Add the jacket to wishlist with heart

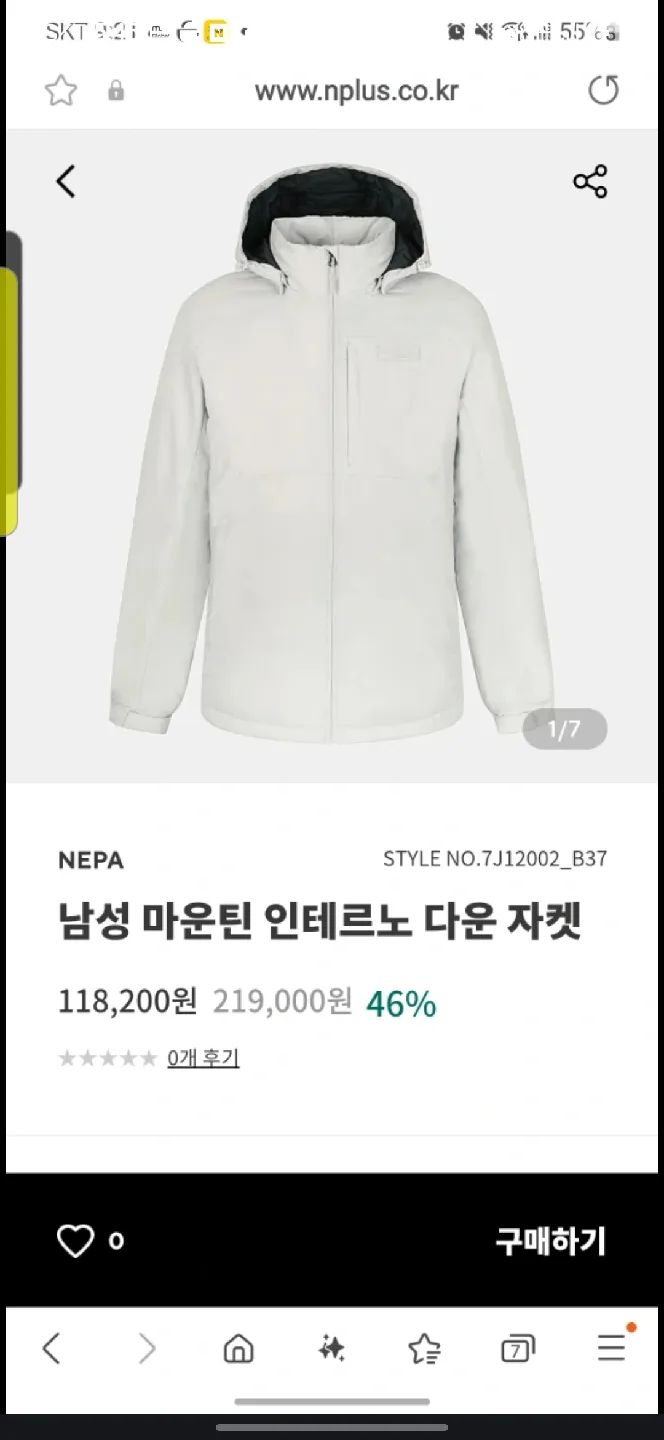(75, 1241)
